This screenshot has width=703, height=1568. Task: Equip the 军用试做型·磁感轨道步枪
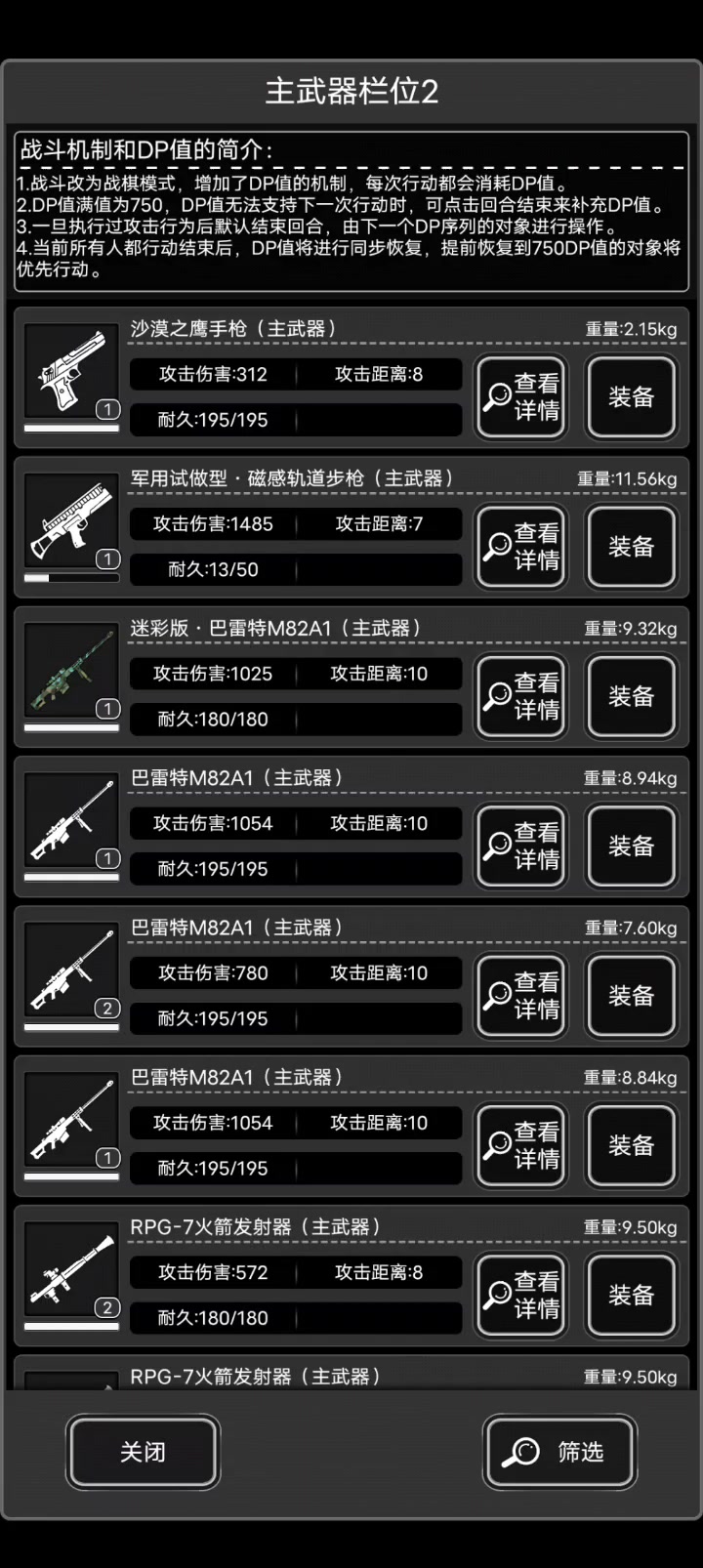(631, 547)
